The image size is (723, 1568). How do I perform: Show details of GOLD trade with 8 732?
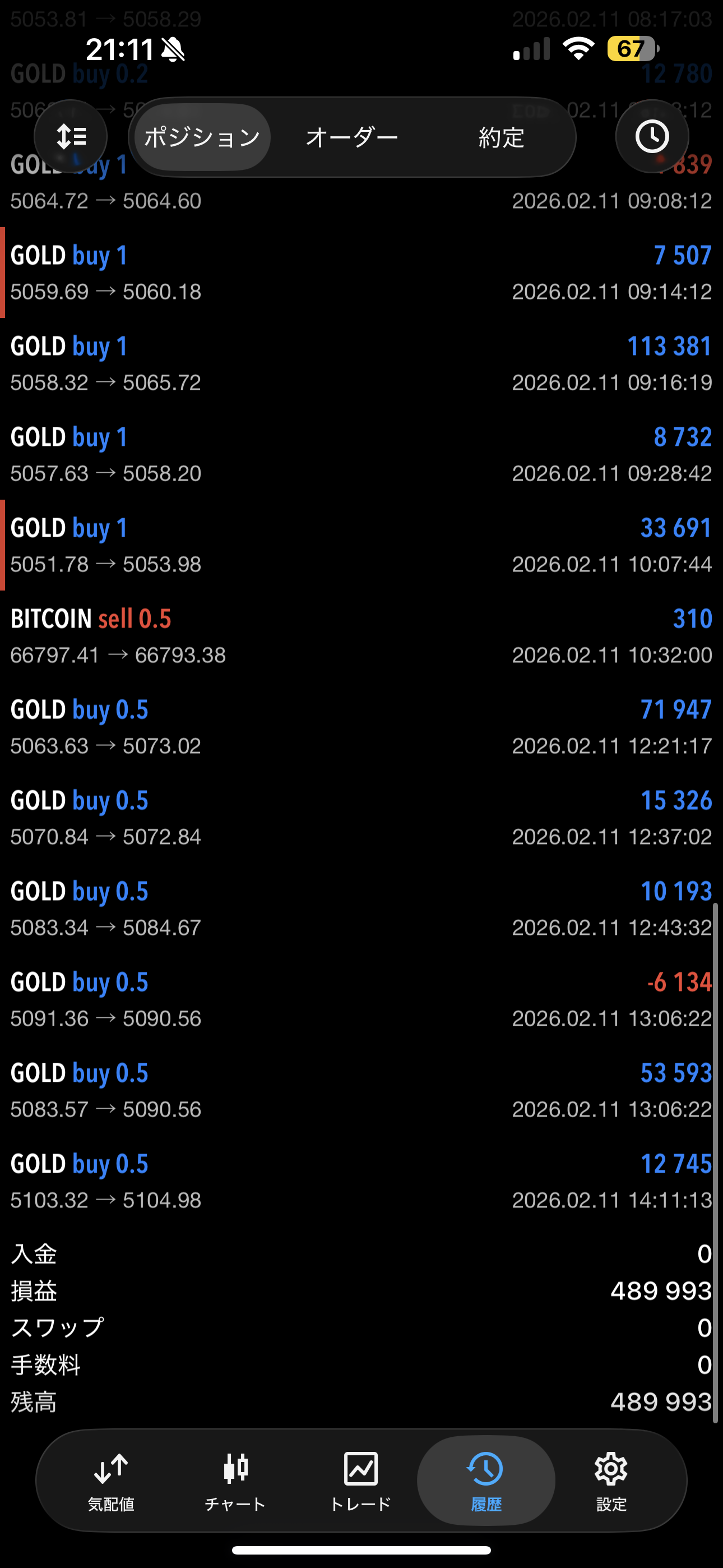coord(361,455)
